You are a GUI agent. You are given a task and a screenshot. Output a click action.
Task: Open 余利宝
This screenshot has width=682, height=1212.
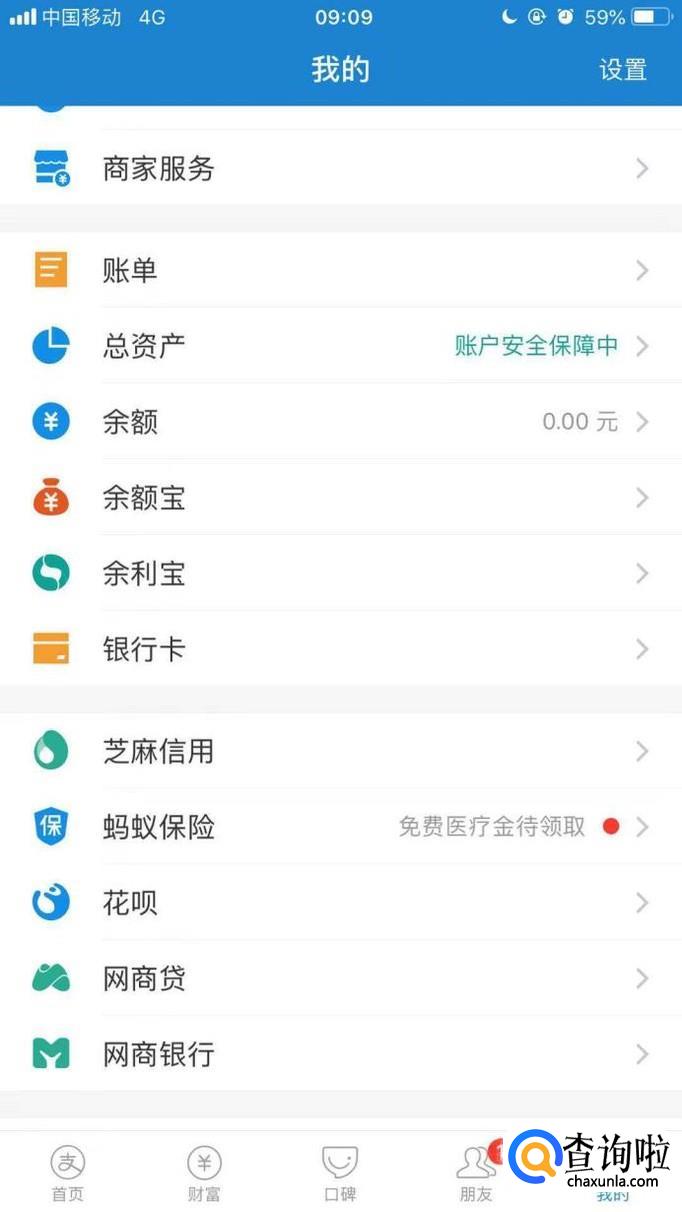click(340, 574)
